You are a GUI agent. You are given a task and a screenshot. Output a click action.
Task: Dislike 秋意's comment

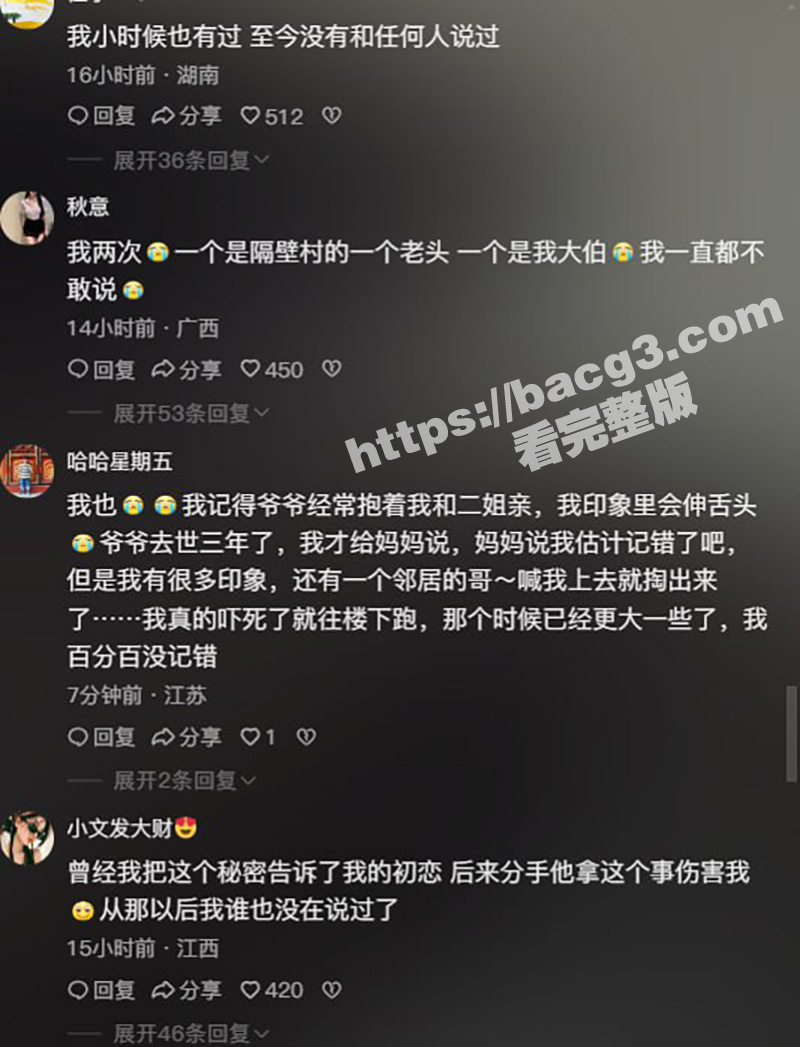(331, 370)
